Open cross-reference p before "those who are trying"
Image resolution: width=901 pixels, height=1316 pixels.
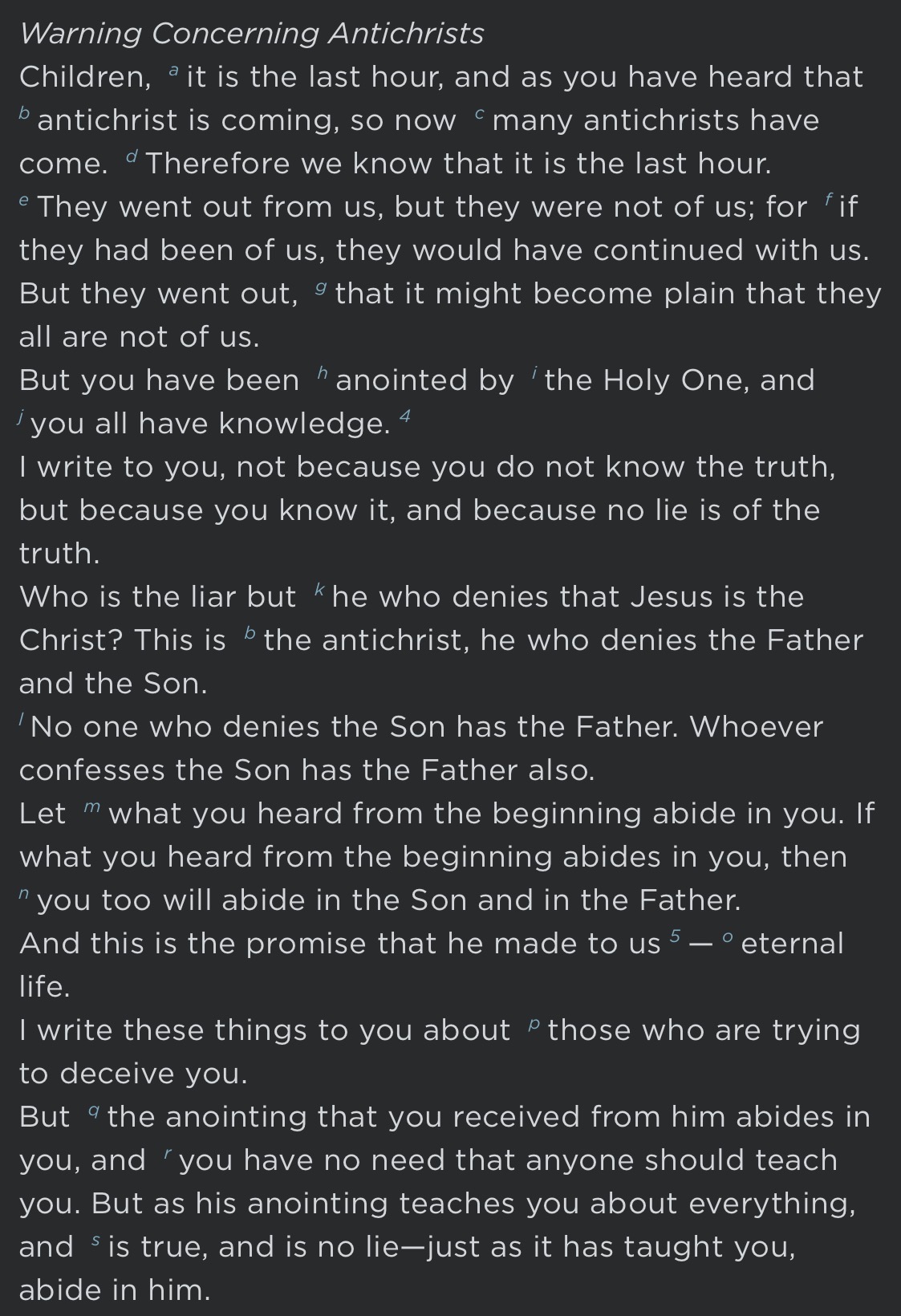tap(534, 1026)
